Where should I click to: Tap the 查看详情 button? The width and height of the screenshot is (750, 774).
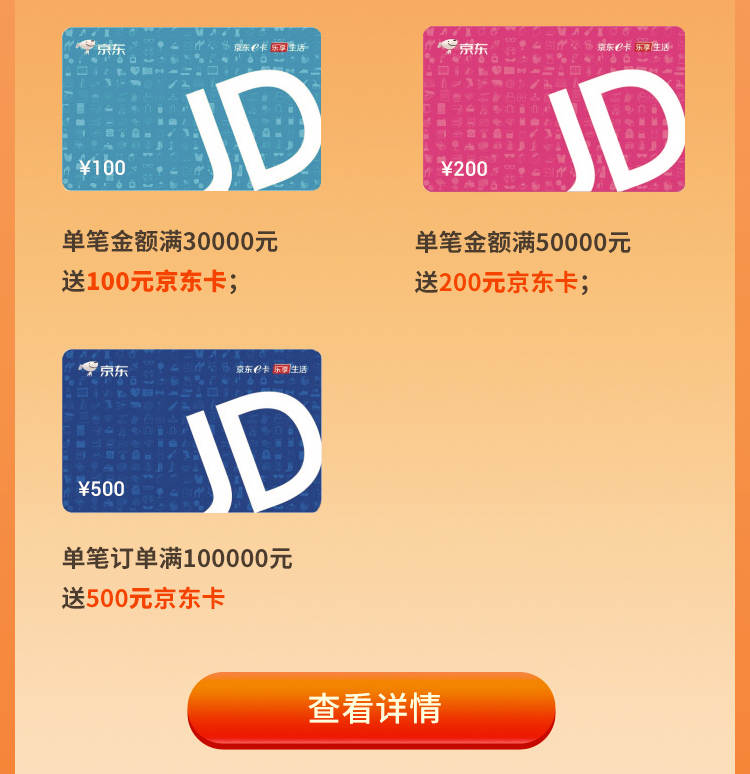(x=372, y=708)
